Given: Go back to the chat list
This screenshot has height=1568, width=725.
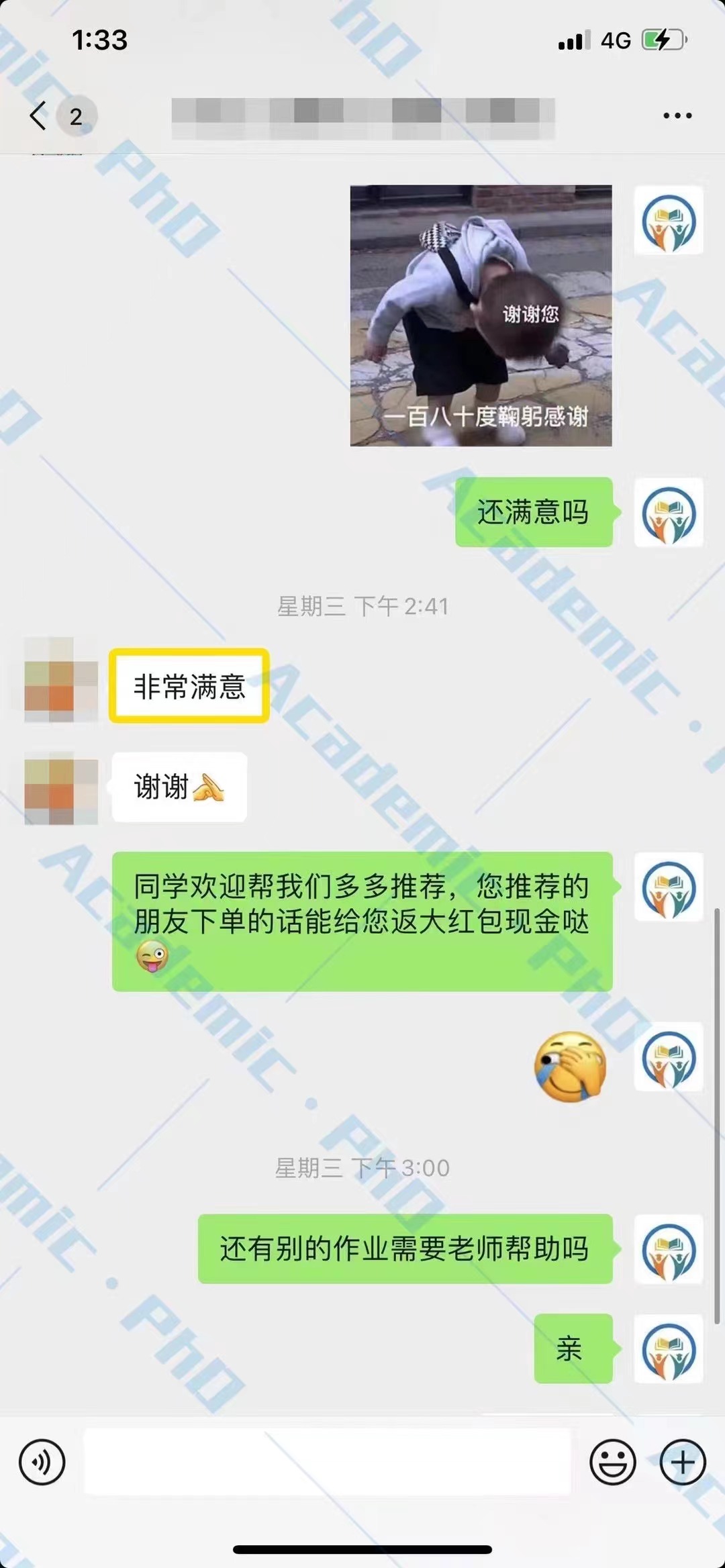Looking at the screenshot, I should pos(39,115).
